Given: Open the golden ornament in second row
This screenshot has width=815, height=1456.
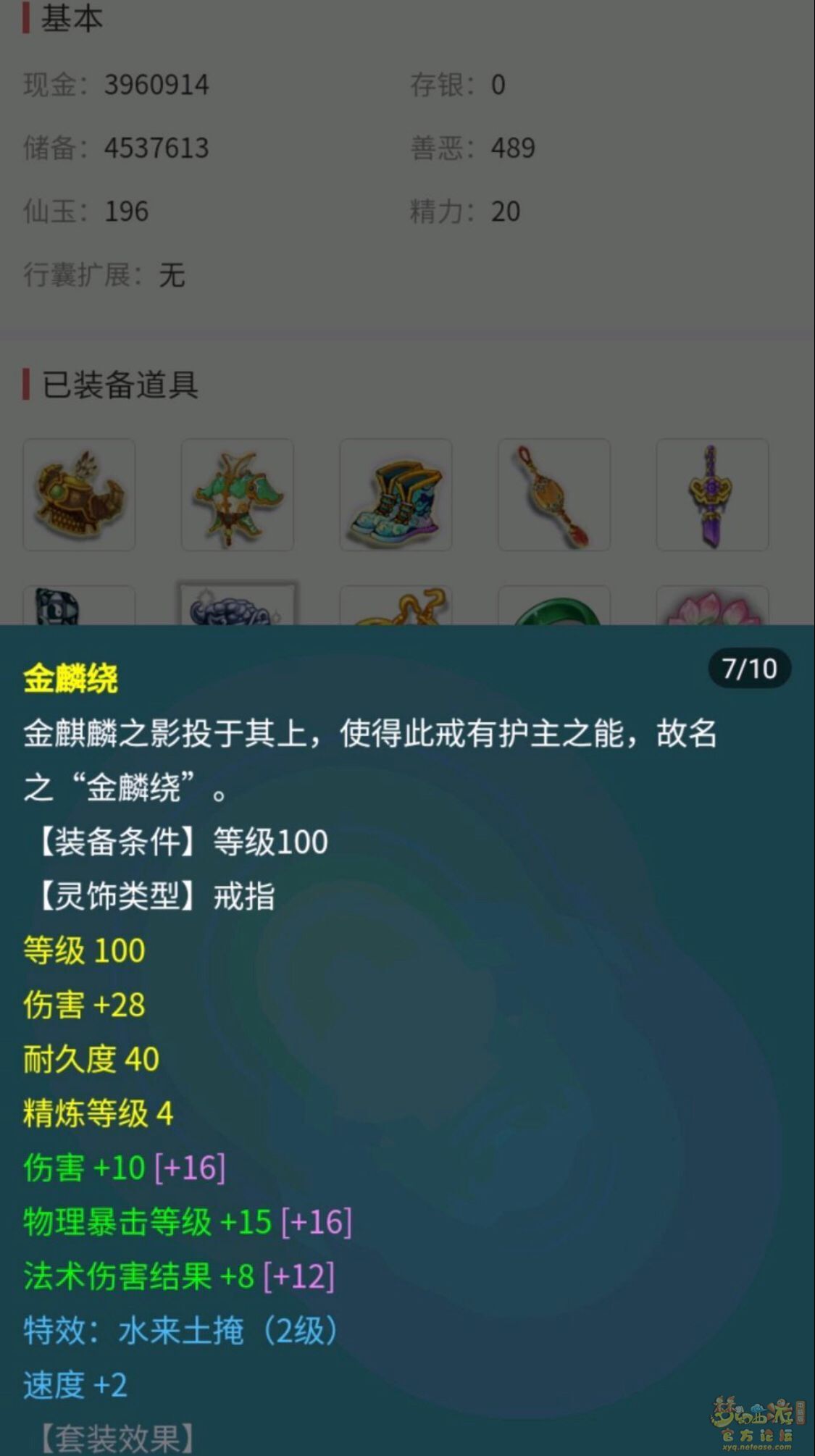Looking at the screenshot, I should pos(396,608).
